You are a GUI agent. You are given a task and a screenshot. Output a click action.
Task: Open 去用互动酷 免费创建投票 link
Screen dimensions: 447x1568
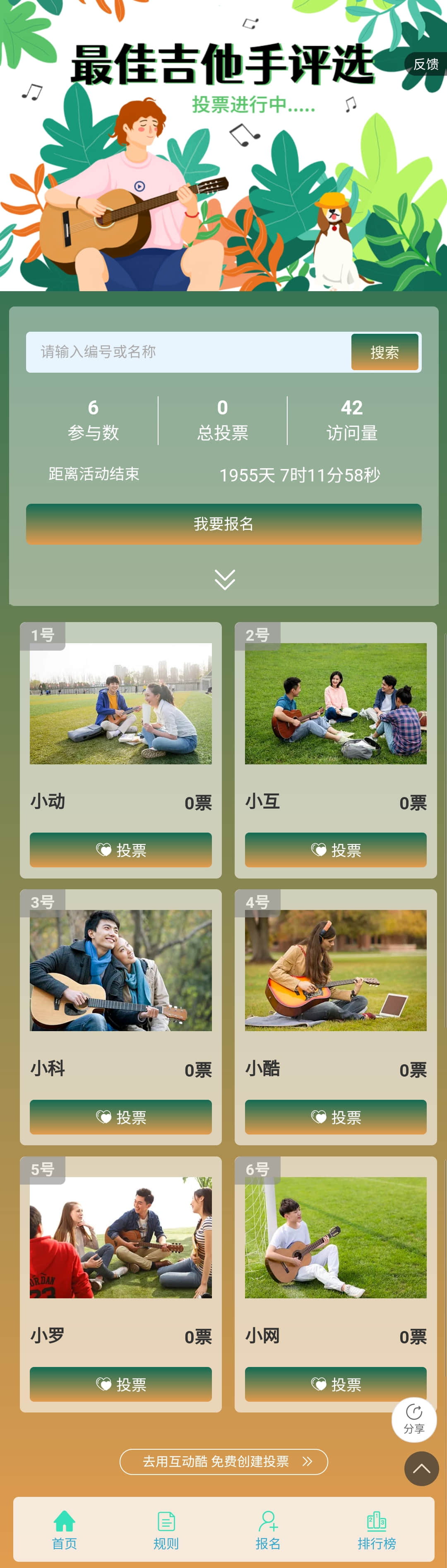[223, 1461]
